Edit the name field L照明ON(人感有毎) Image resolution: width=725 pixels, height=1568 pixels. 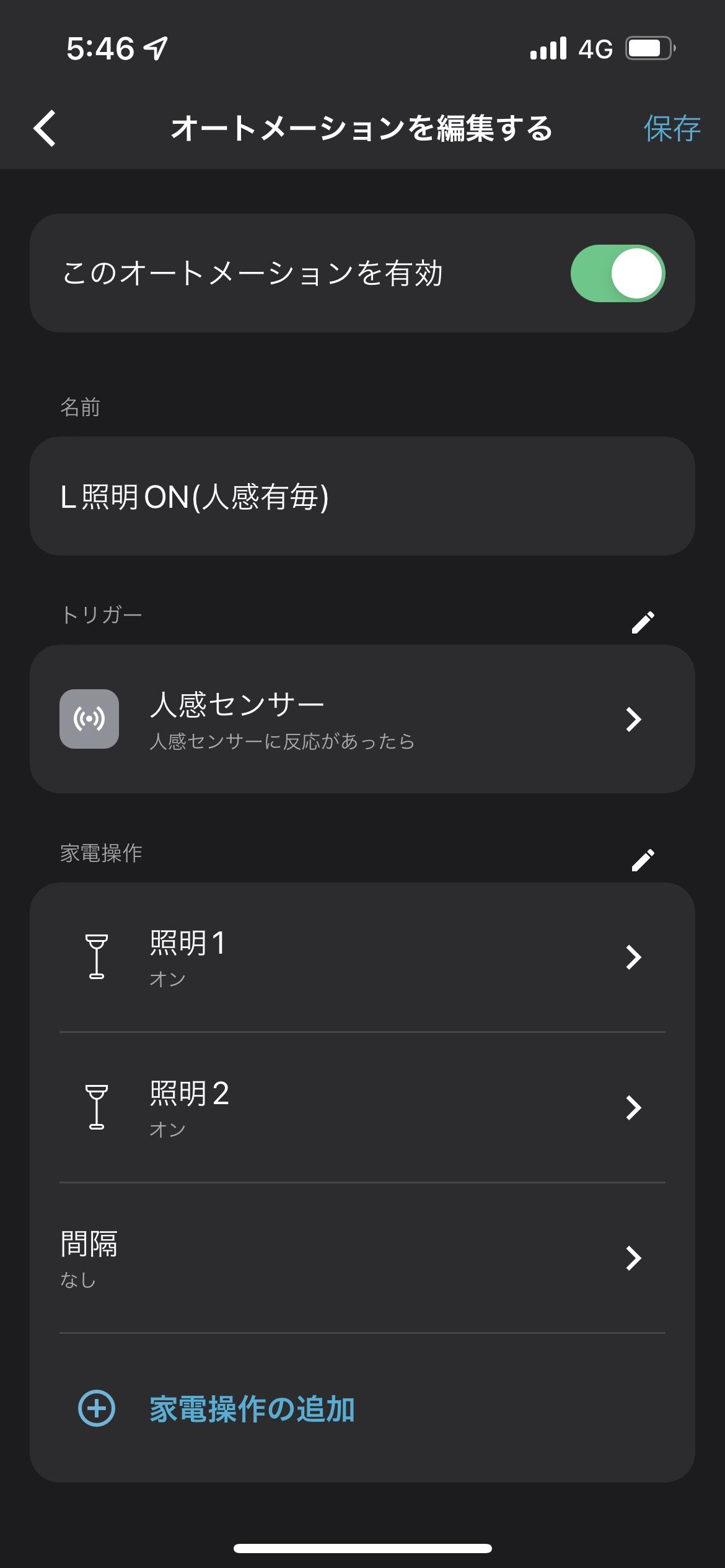pos(362,496)
